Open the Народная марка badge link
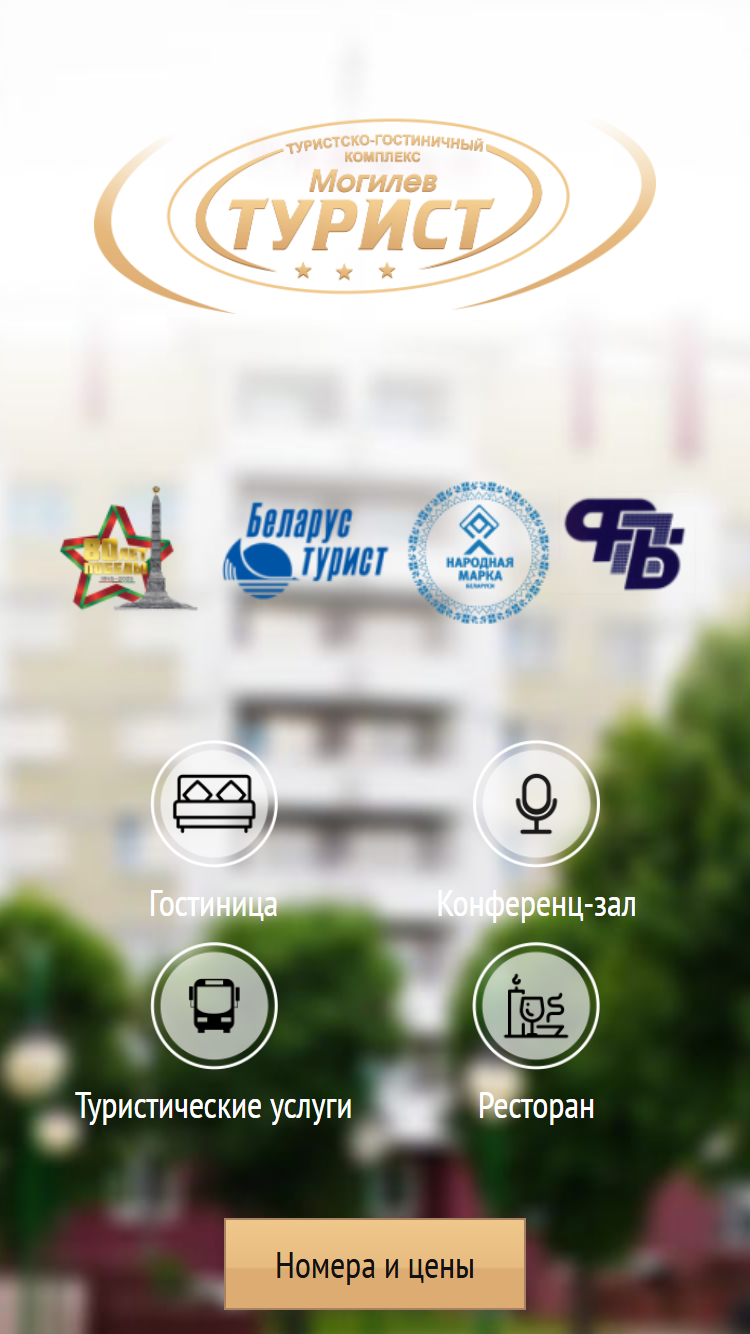Screen dimensions: 750x1334 tap(478, 553)
